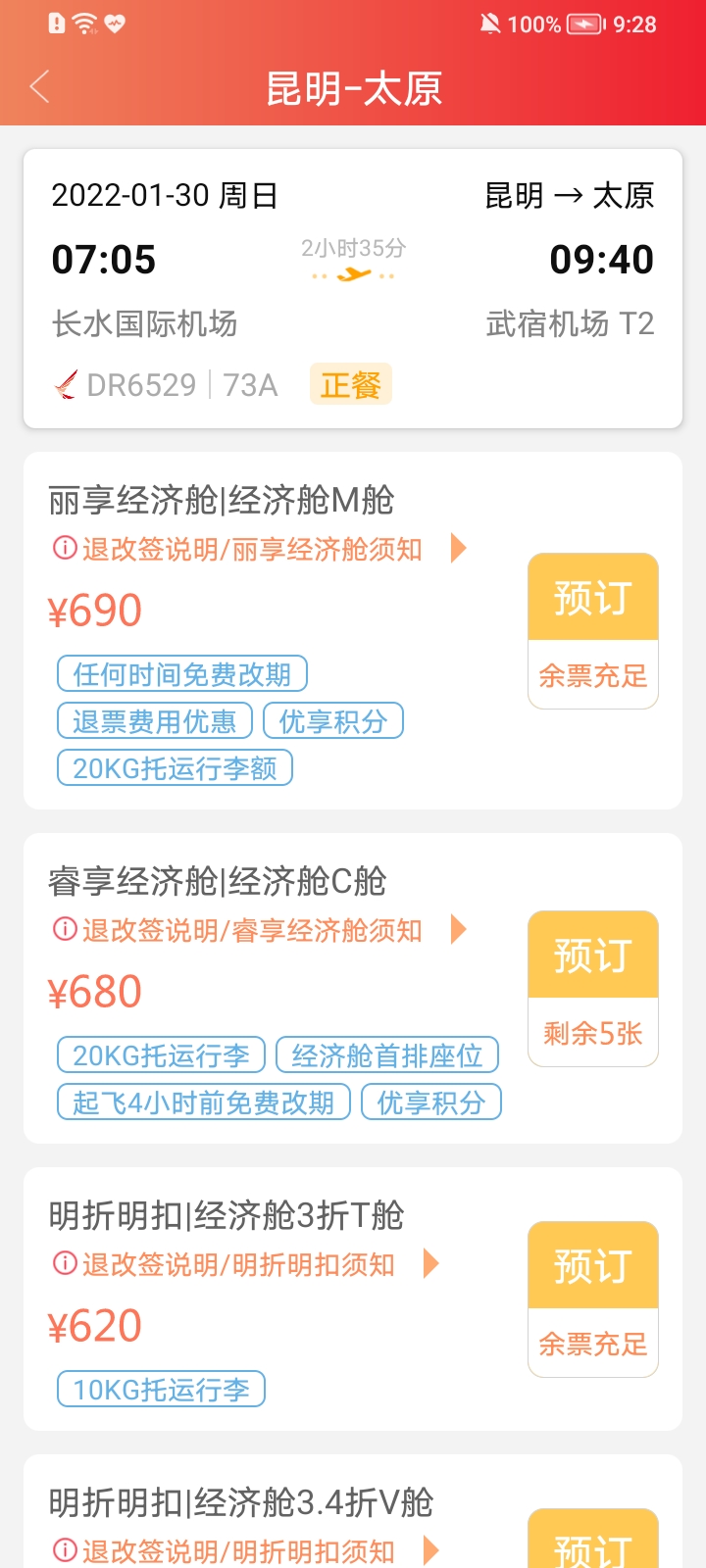Book the 明折明扣 3.4折V舱 fare
This screenshot has height=1568, width=706.
pyautogui.click(x=592, y=1545)
